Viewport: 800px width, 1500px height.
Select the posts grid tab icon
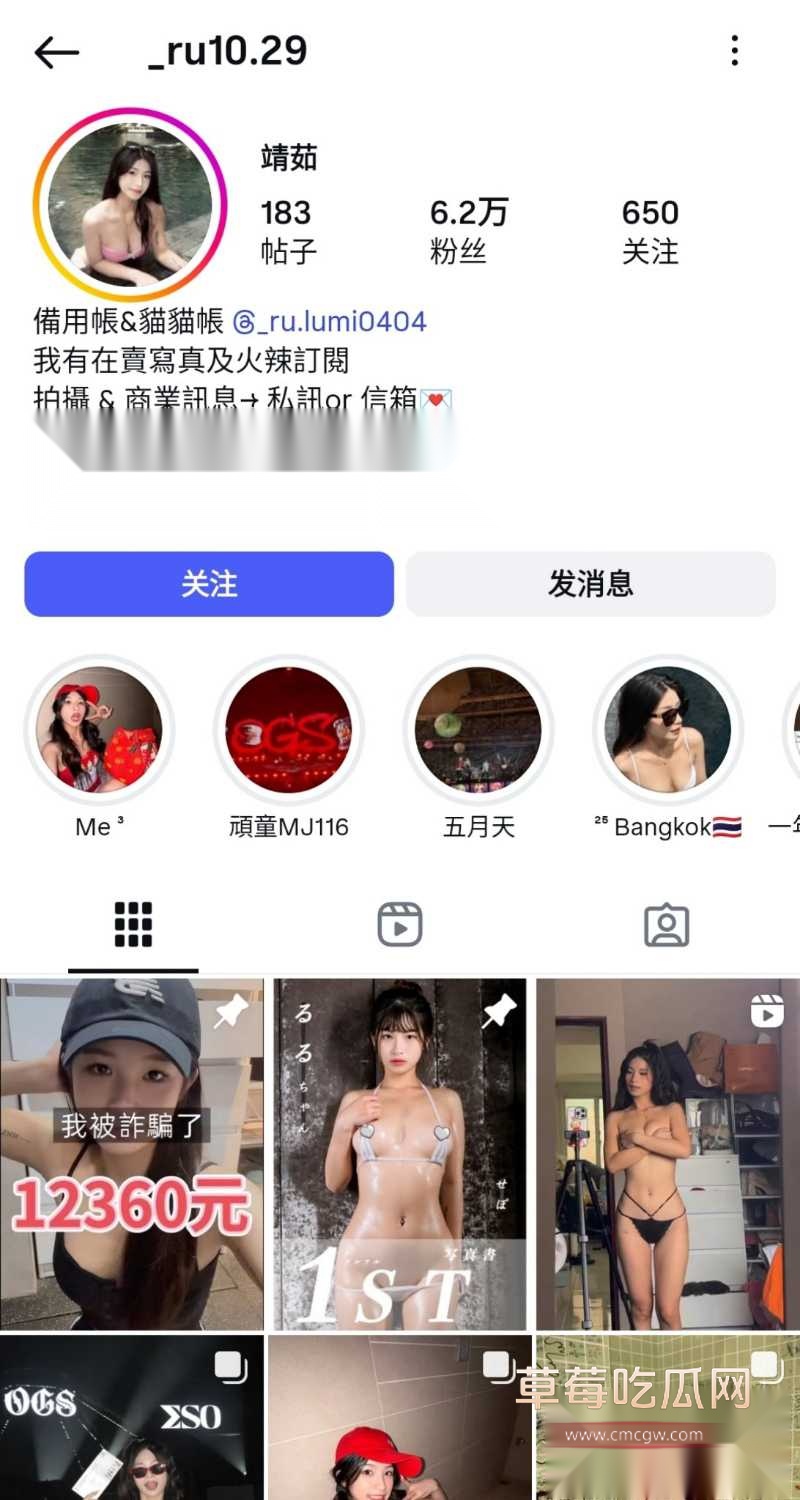click(x=133, y=925)
